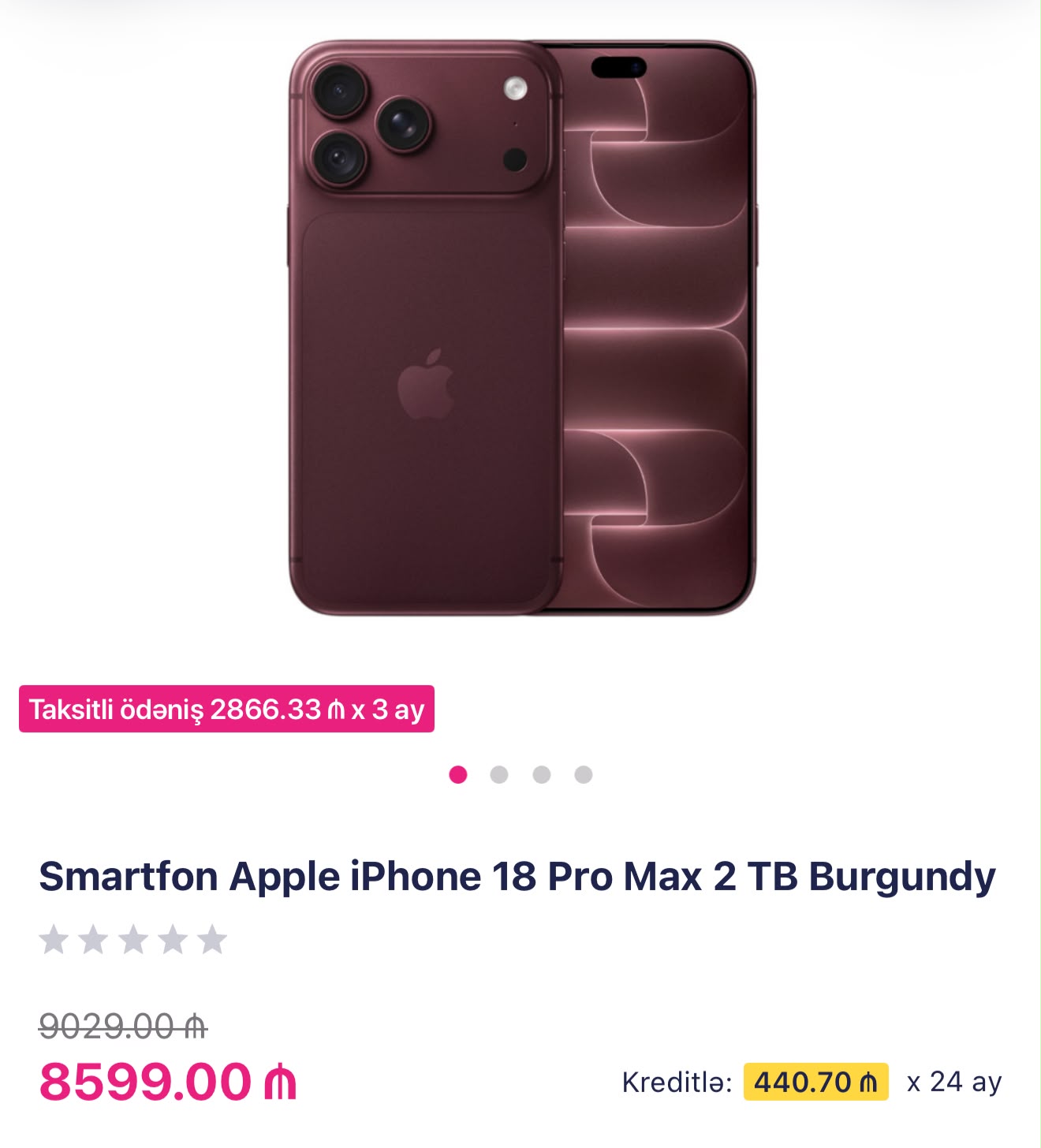Go to the last image indicator dot
The image size is (1041, 1148).
pyautogui.click(x=584, y=774)
